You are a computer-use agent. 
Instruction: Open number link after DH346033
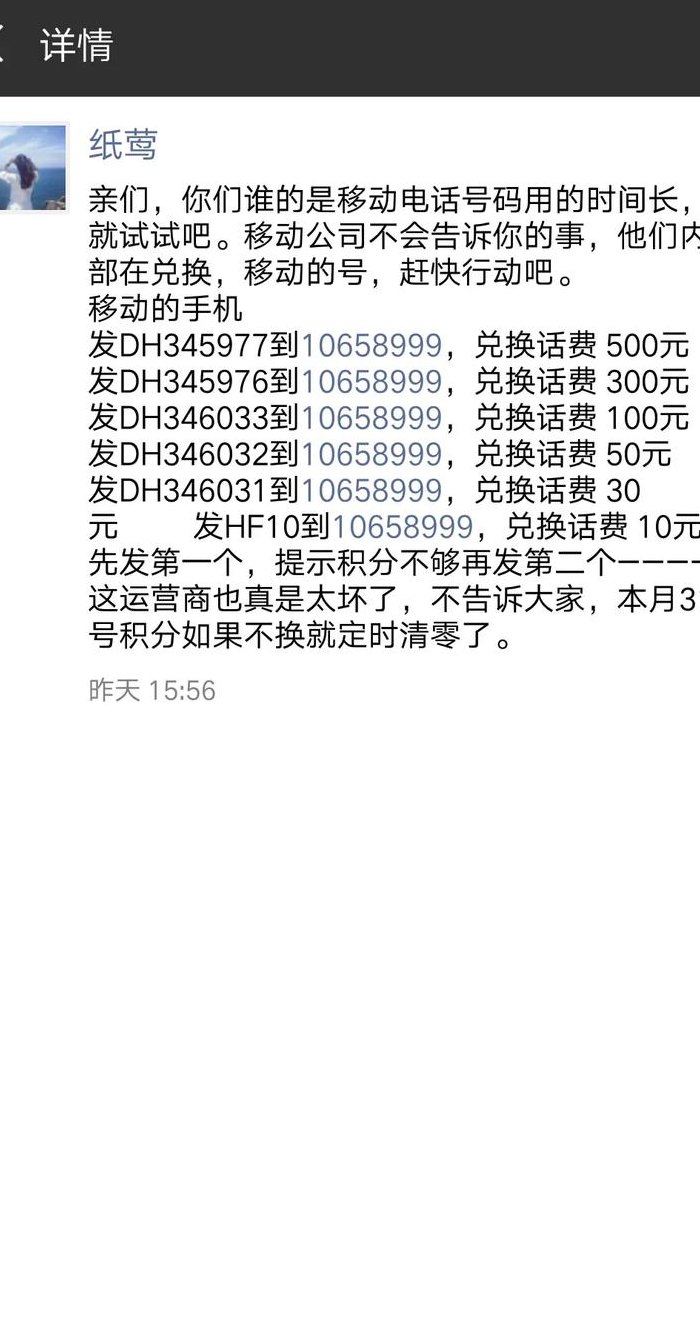click(371, 418)
